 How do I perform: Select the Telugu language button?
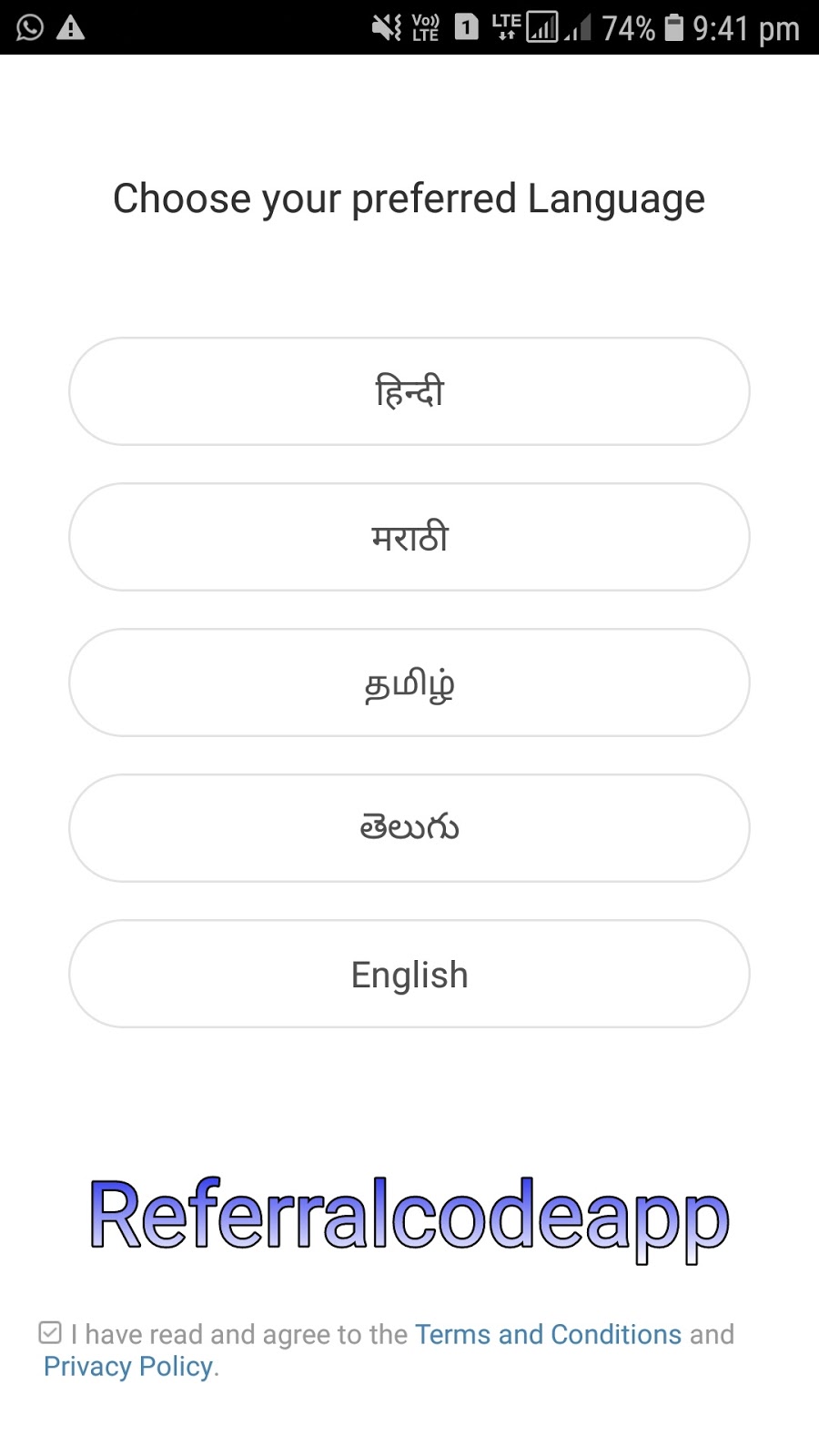click(409, 828)
